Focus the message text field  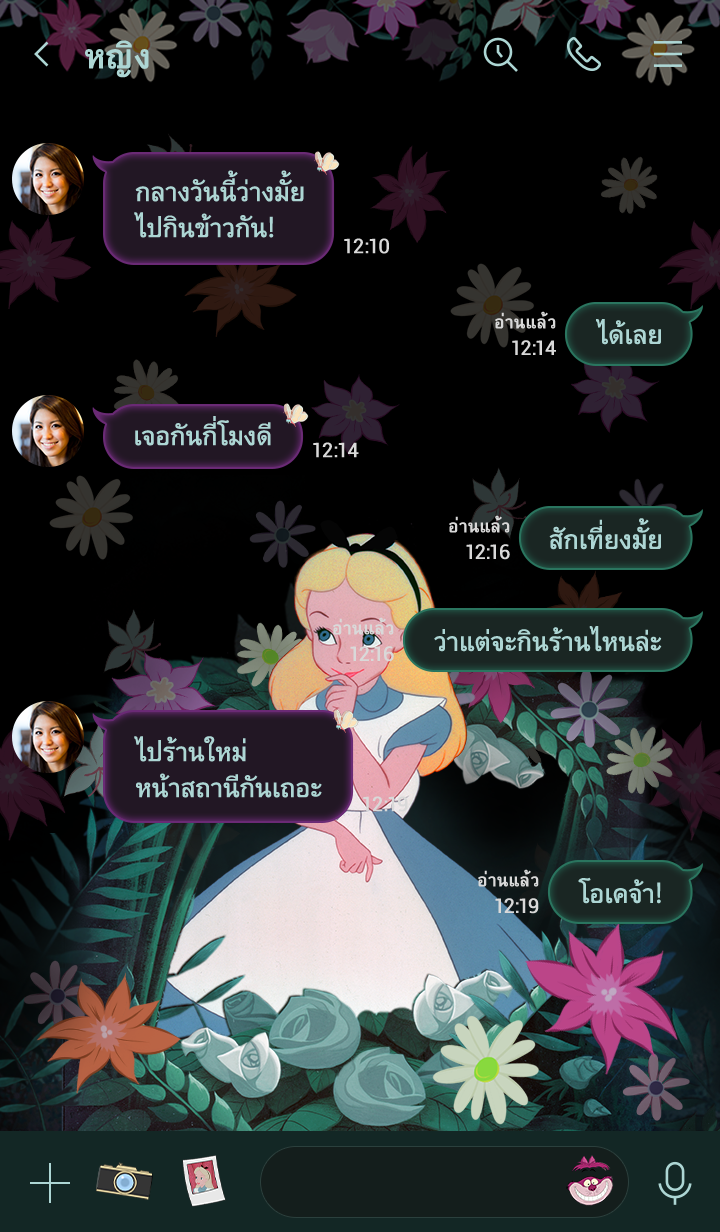pyautogui.click(x=410, y=1182)
